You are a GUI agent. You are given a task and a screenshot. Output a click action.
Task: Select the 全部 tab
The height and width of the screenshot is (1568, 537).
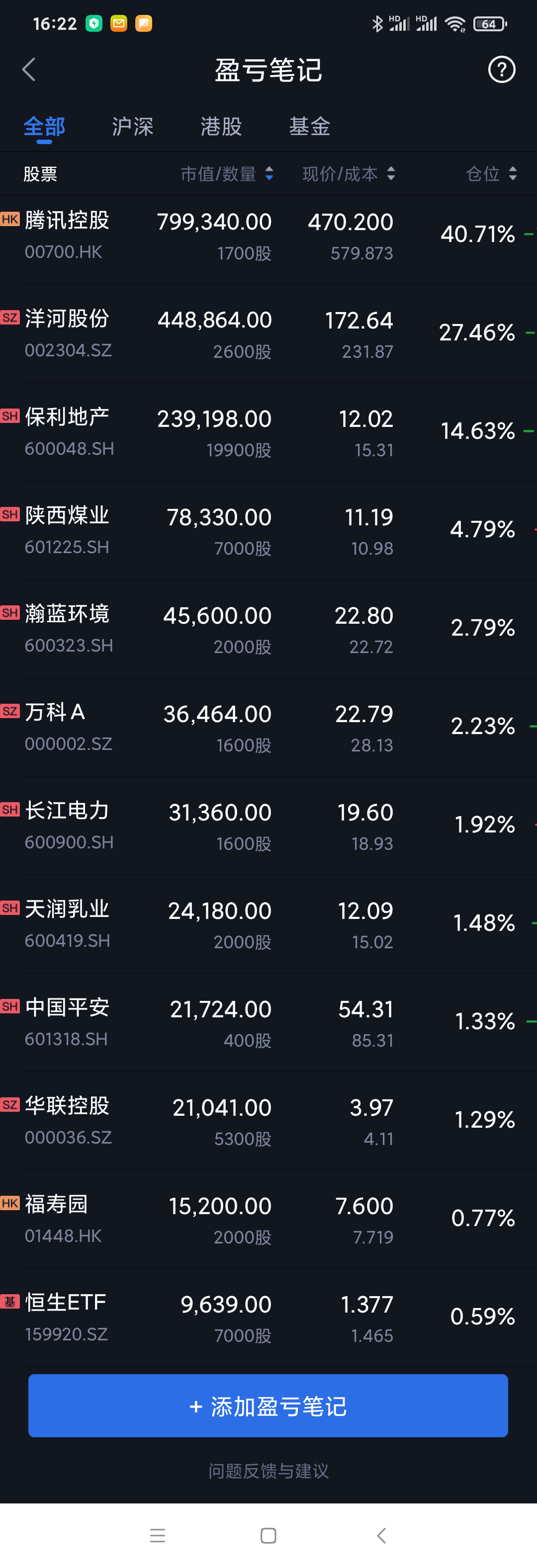coord(44,127)
